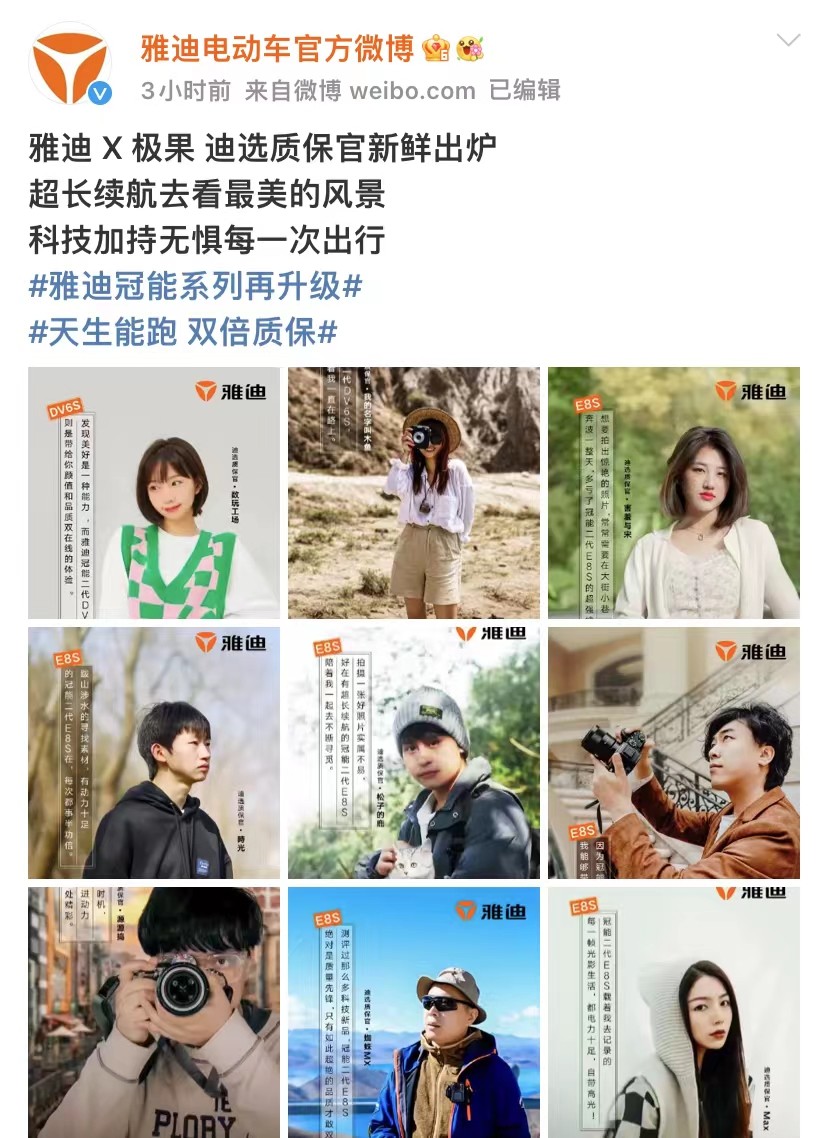
Task: Expand the post options chevron
Action: 788,41
